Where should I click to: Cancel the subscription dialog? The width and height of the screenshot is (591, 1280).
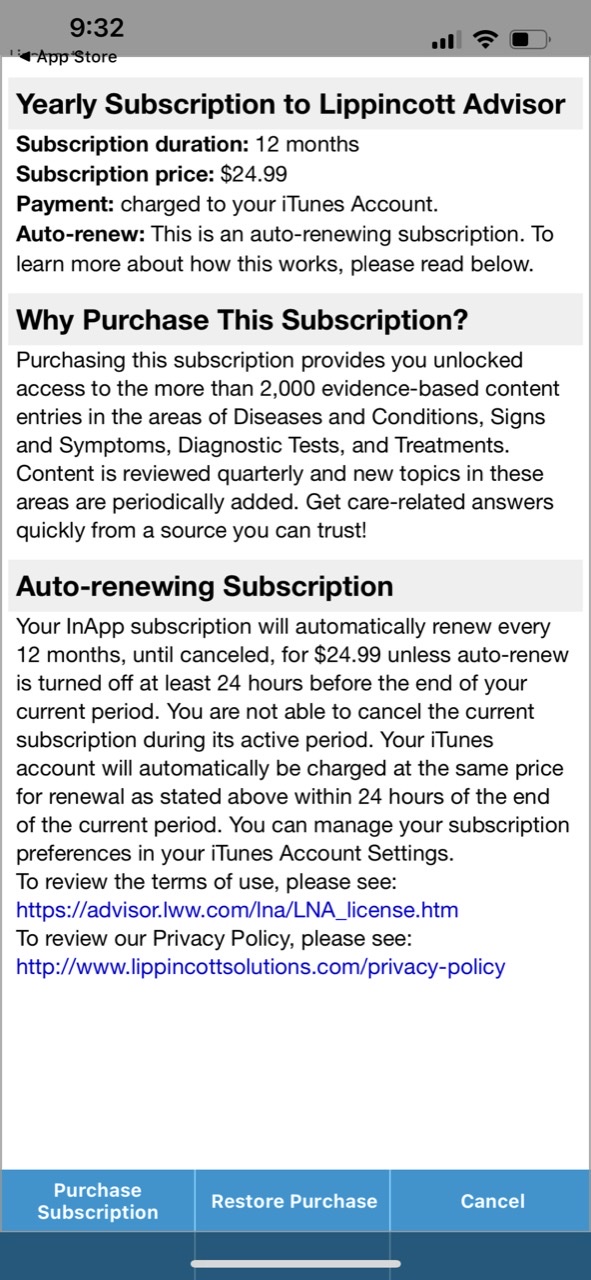point(492,1201)
